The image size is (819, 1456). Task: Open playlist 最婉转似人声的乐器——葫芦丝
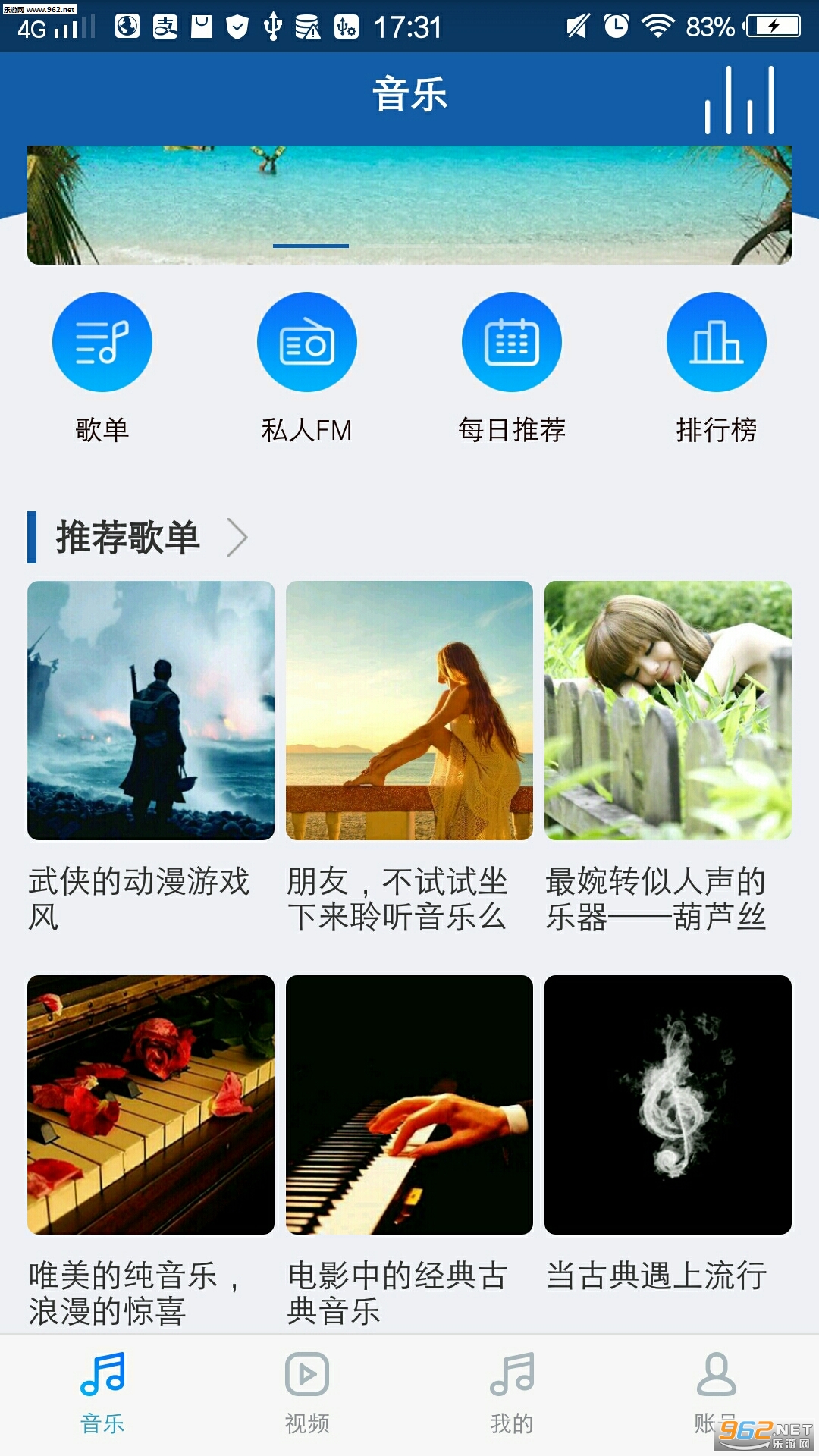668,711
